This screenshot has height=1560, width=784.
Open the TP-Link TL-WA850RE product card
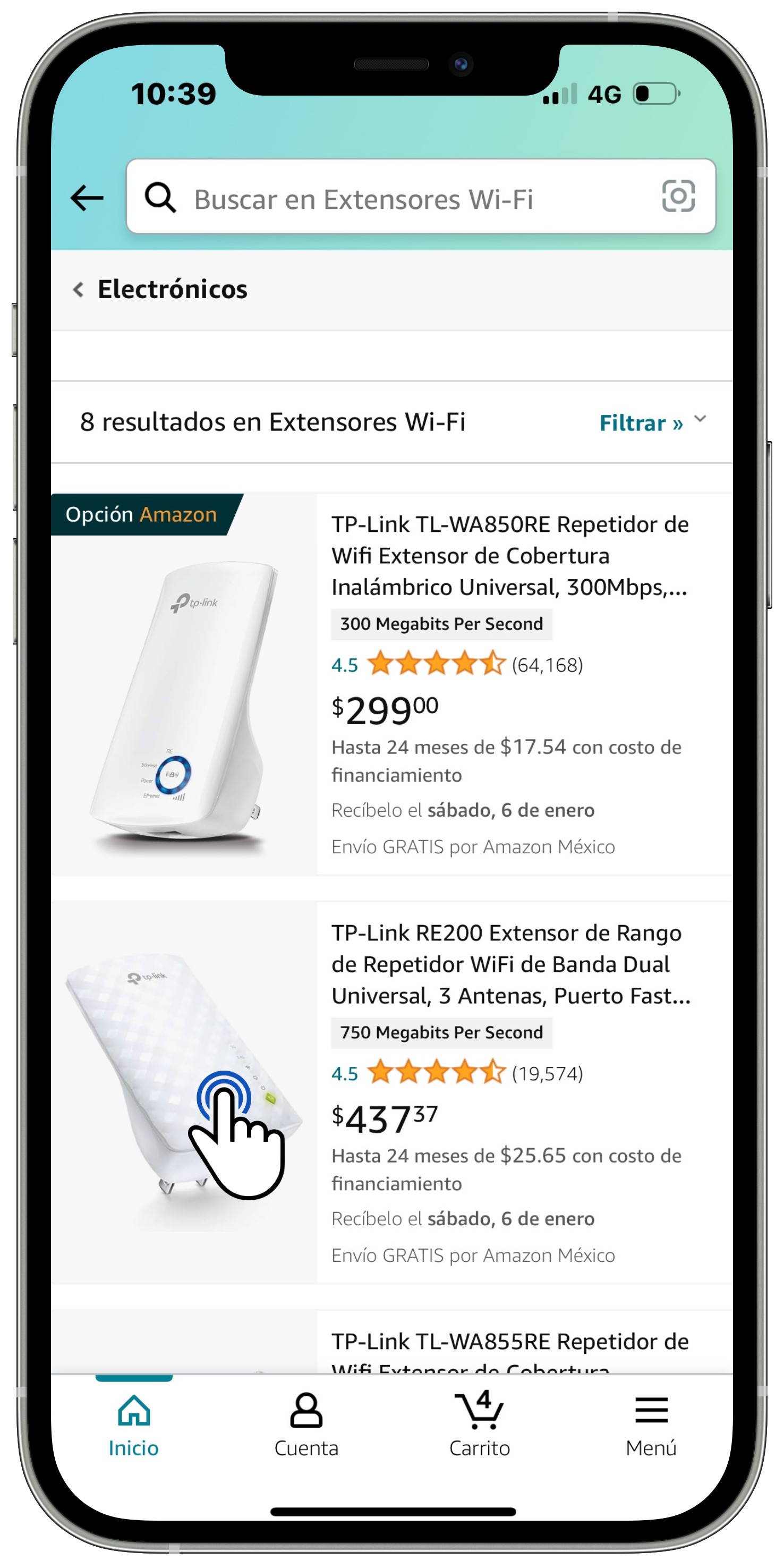click(509, 555)
